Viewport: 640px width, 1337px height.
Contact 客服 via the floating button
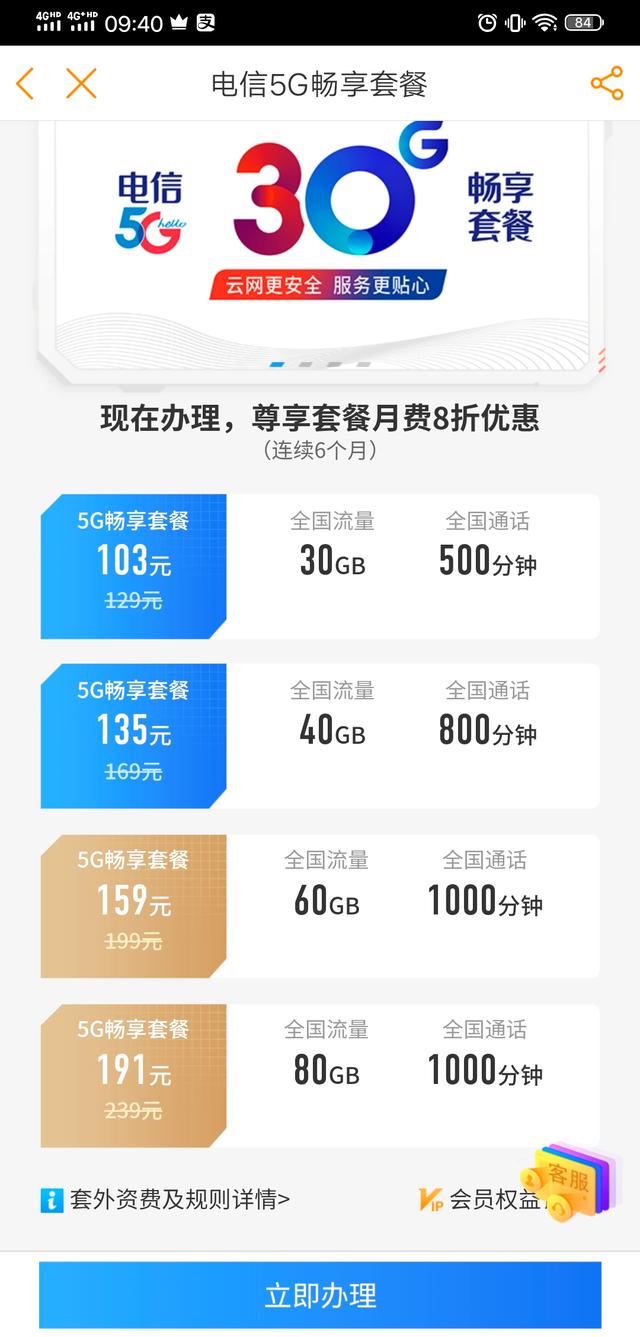pos(566,1181)
